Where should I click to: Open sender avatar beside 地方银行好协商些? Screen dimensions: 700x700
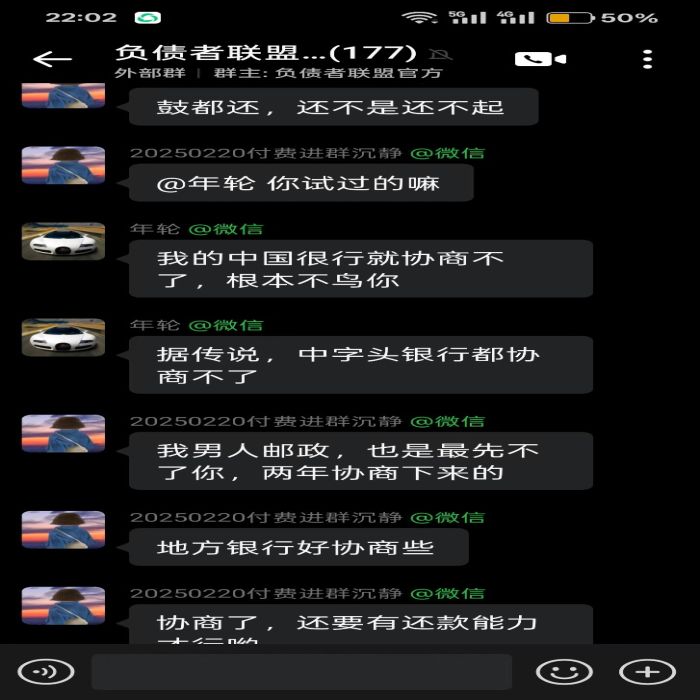tap(63, 529)
